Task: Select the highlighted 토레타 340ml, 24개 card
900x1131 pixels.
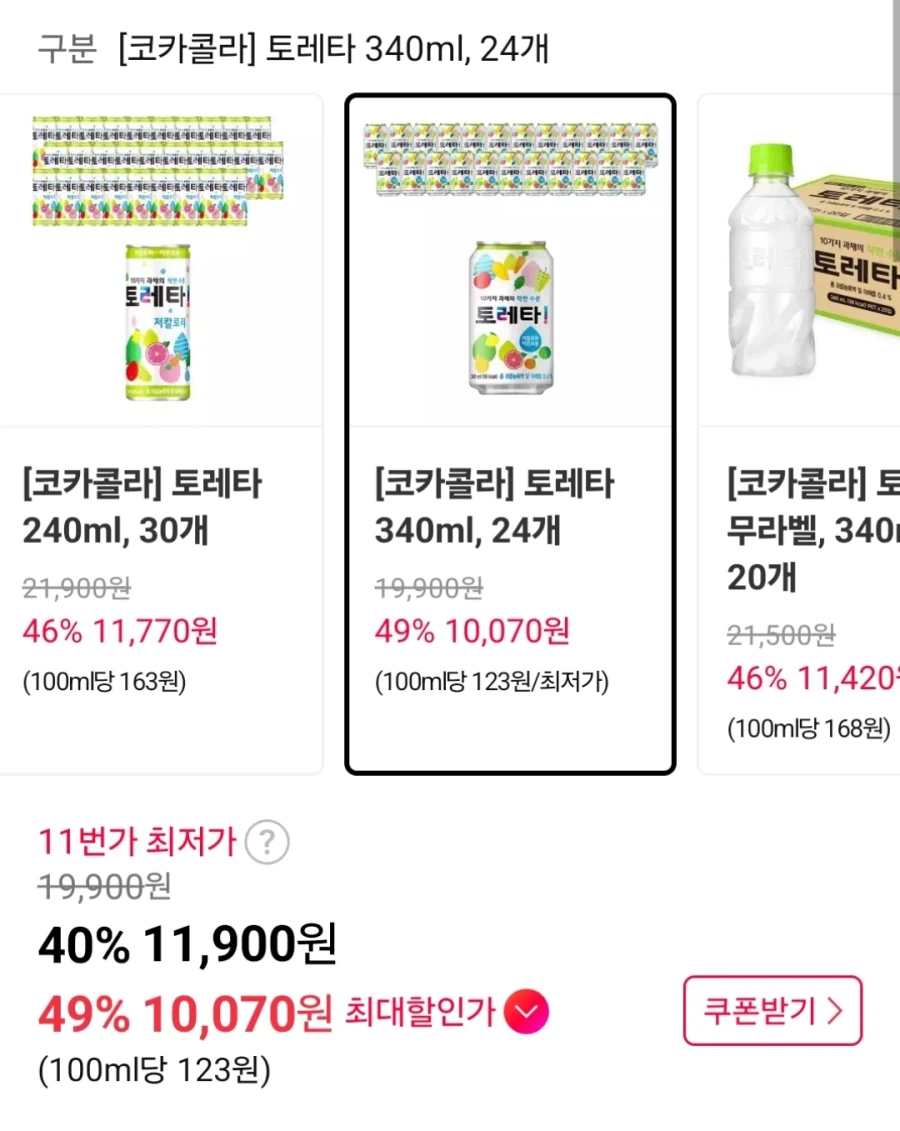Action: [x=510, y=430]
